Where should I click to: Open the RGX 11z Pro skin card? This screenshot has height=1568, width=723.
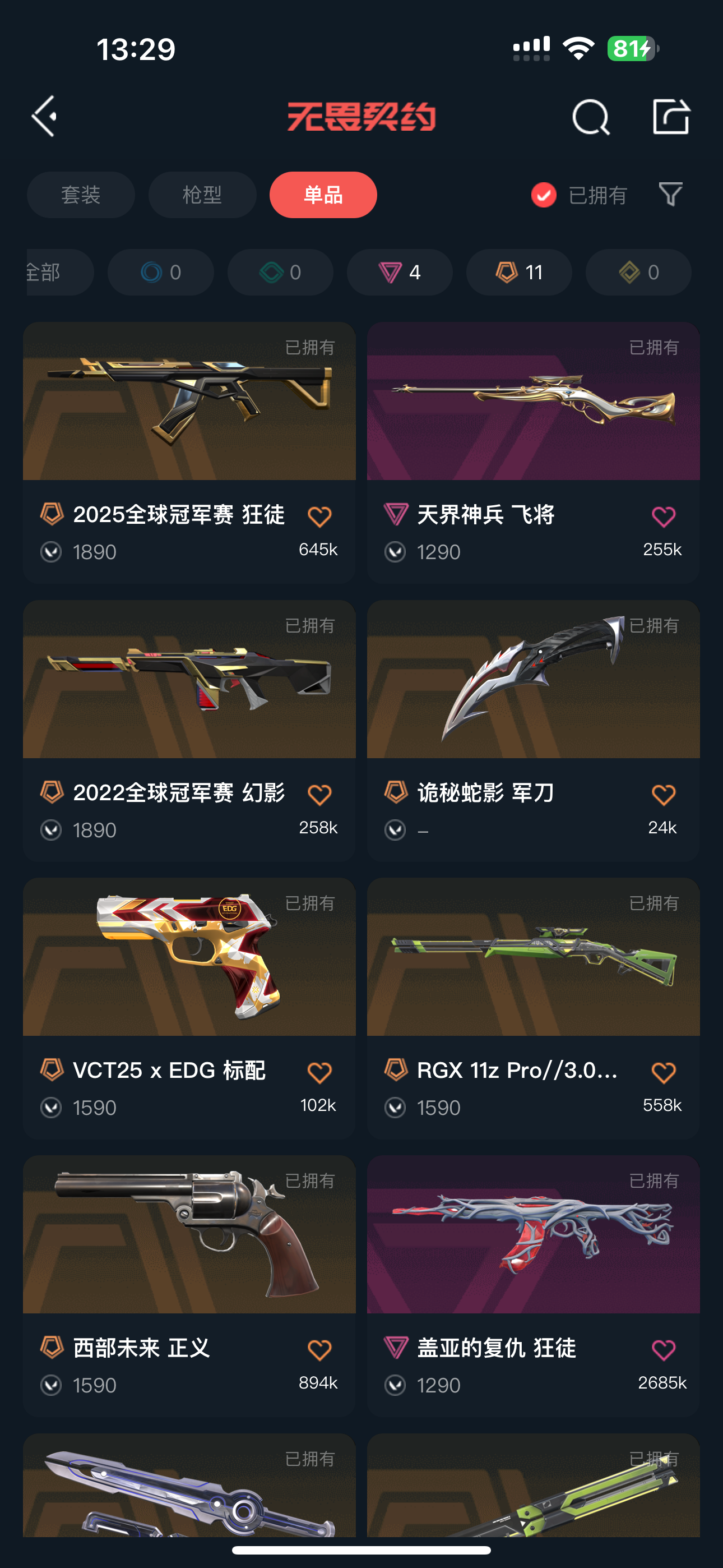[533, 957]
